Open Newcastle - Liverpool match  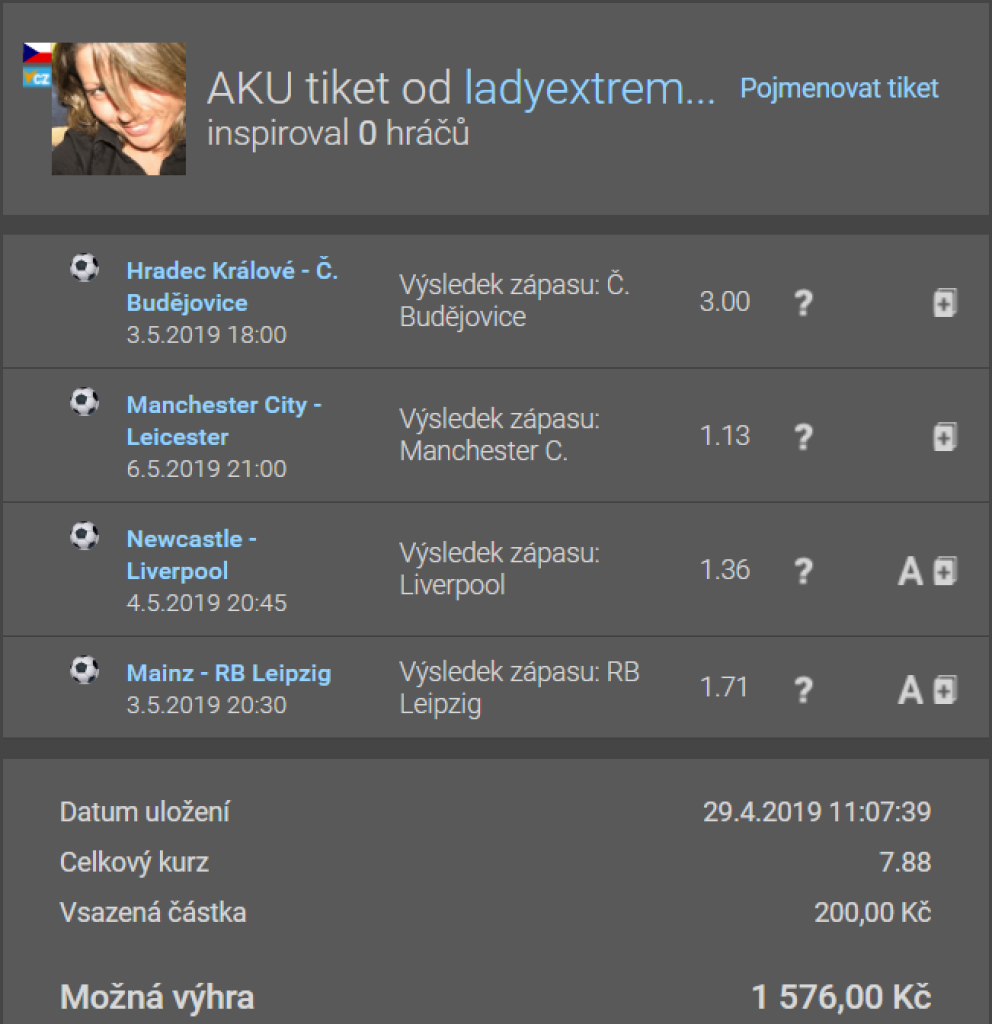pos(191,555)
